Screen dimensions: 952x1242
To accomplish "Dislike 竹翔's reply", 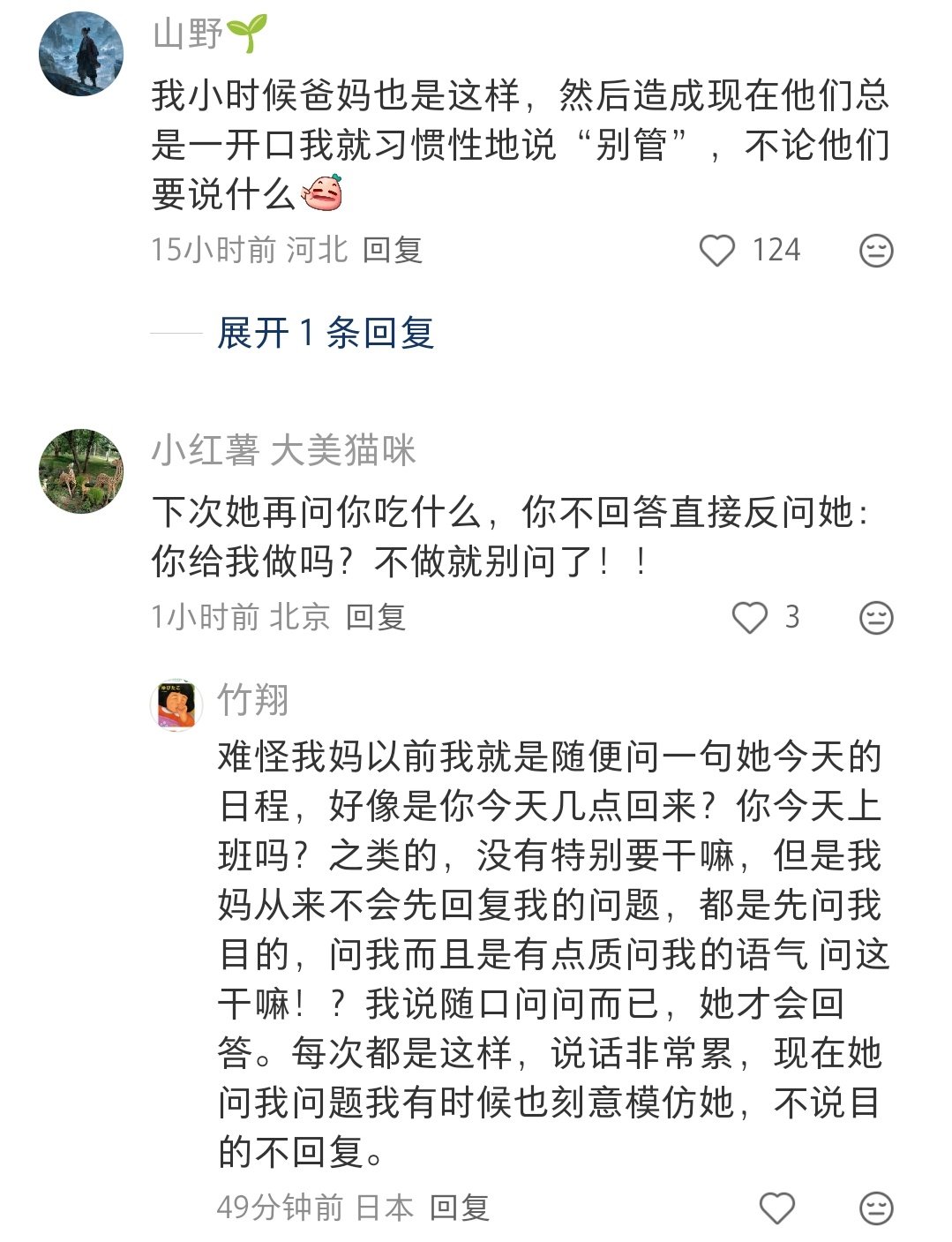I will click(875, 1208).
